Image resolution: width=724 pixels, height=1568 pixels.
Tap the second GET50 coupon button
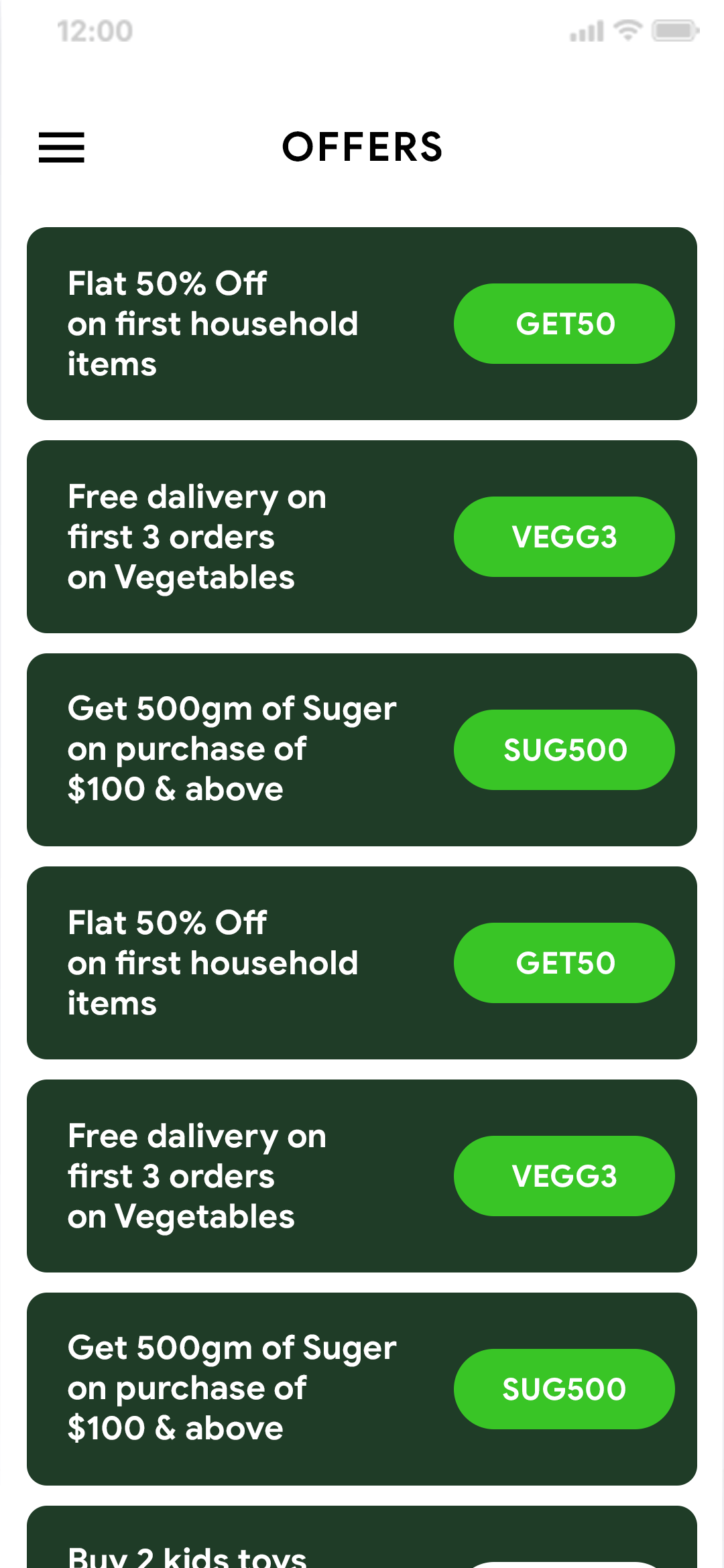coord(564,963)
